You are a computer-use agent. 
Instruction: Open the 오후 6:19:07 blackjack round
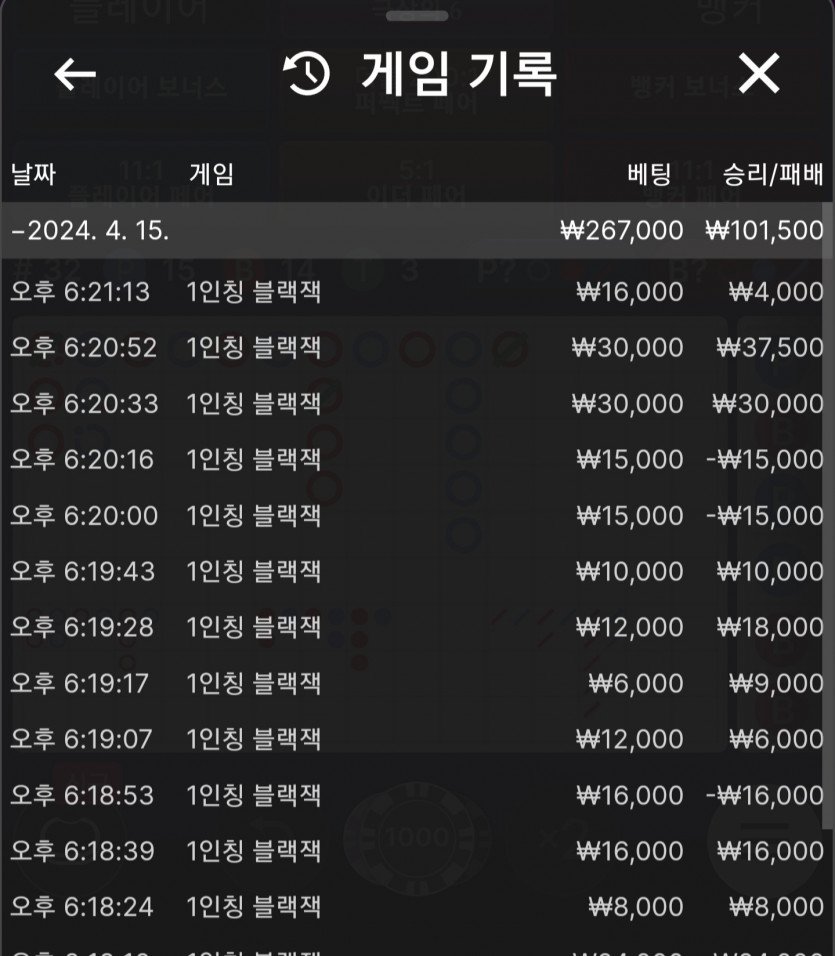[416, 740]
